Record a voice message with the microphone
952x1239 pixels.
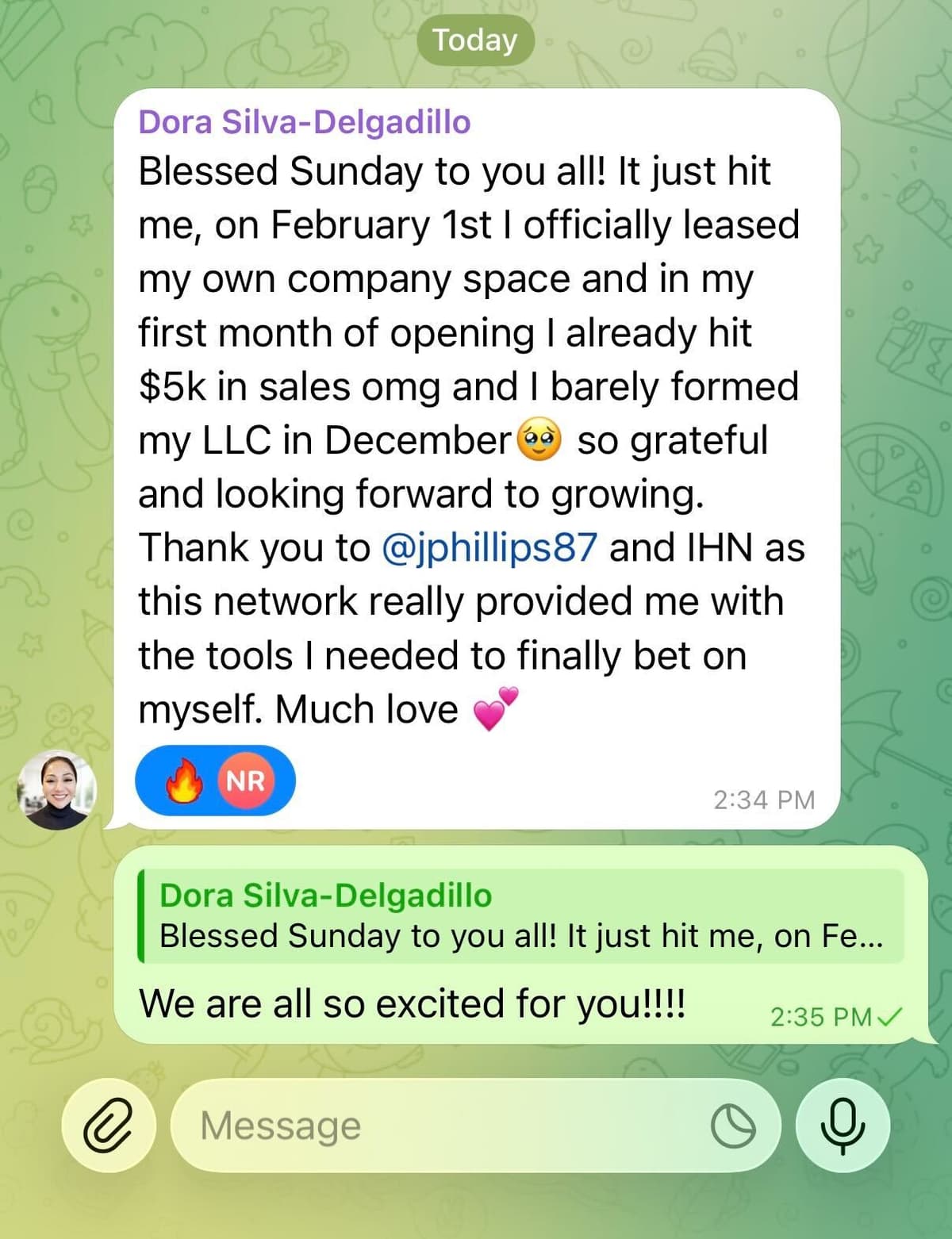click(843, 1126)
